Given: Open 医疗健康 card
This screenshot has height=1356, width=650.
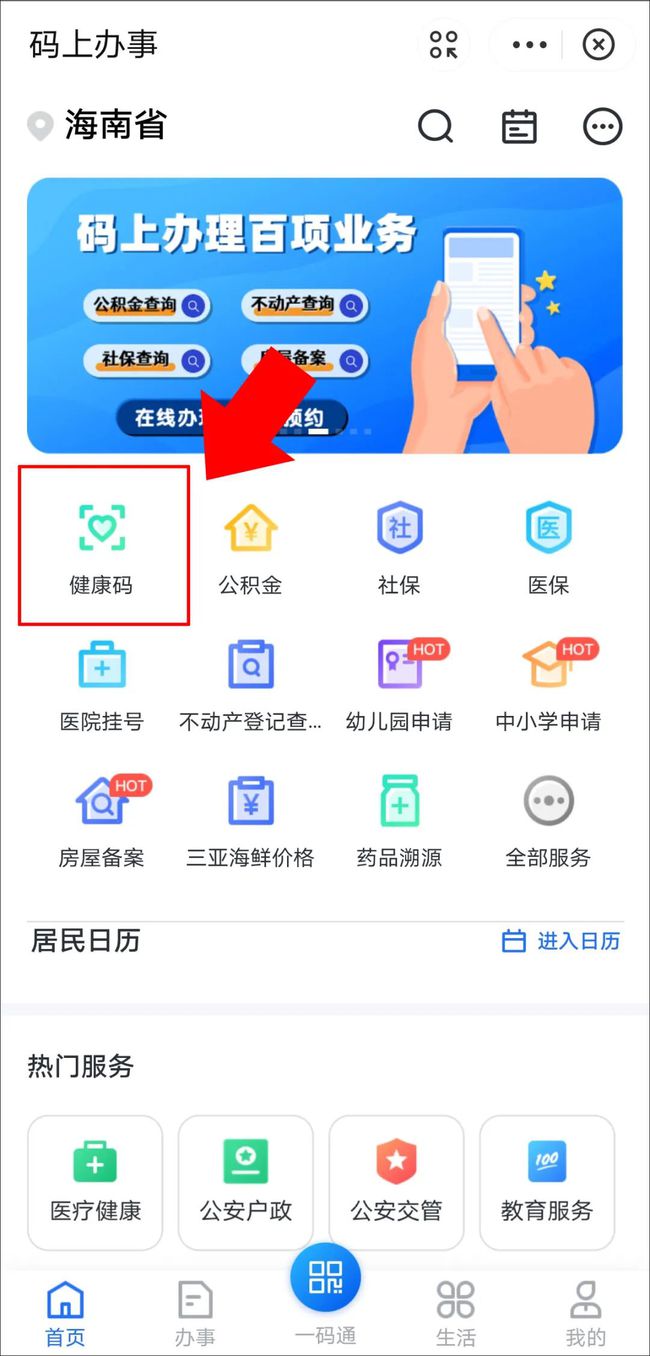Looking at the screenshot, I should 95,1183.
